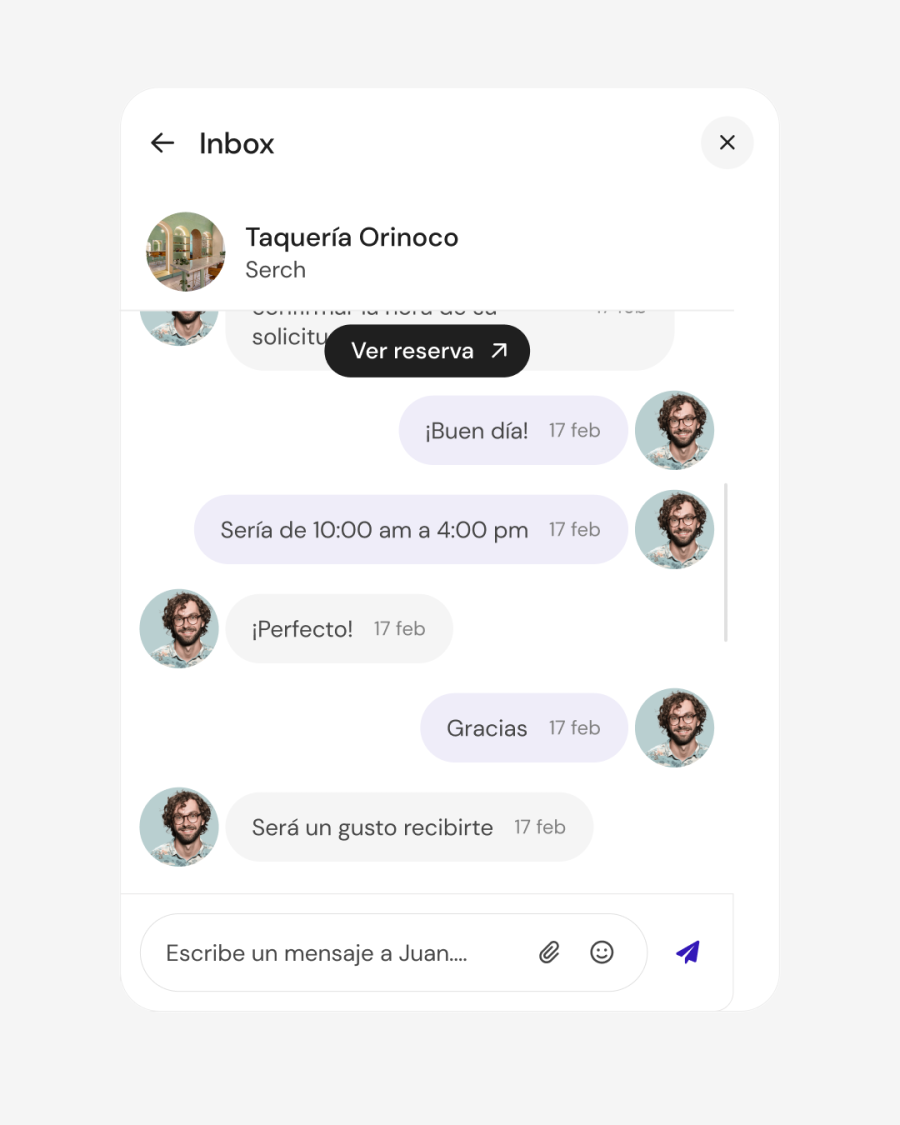Open the emoji picker
Viewport: 900px width, 1125px height.
coord(602,953)
